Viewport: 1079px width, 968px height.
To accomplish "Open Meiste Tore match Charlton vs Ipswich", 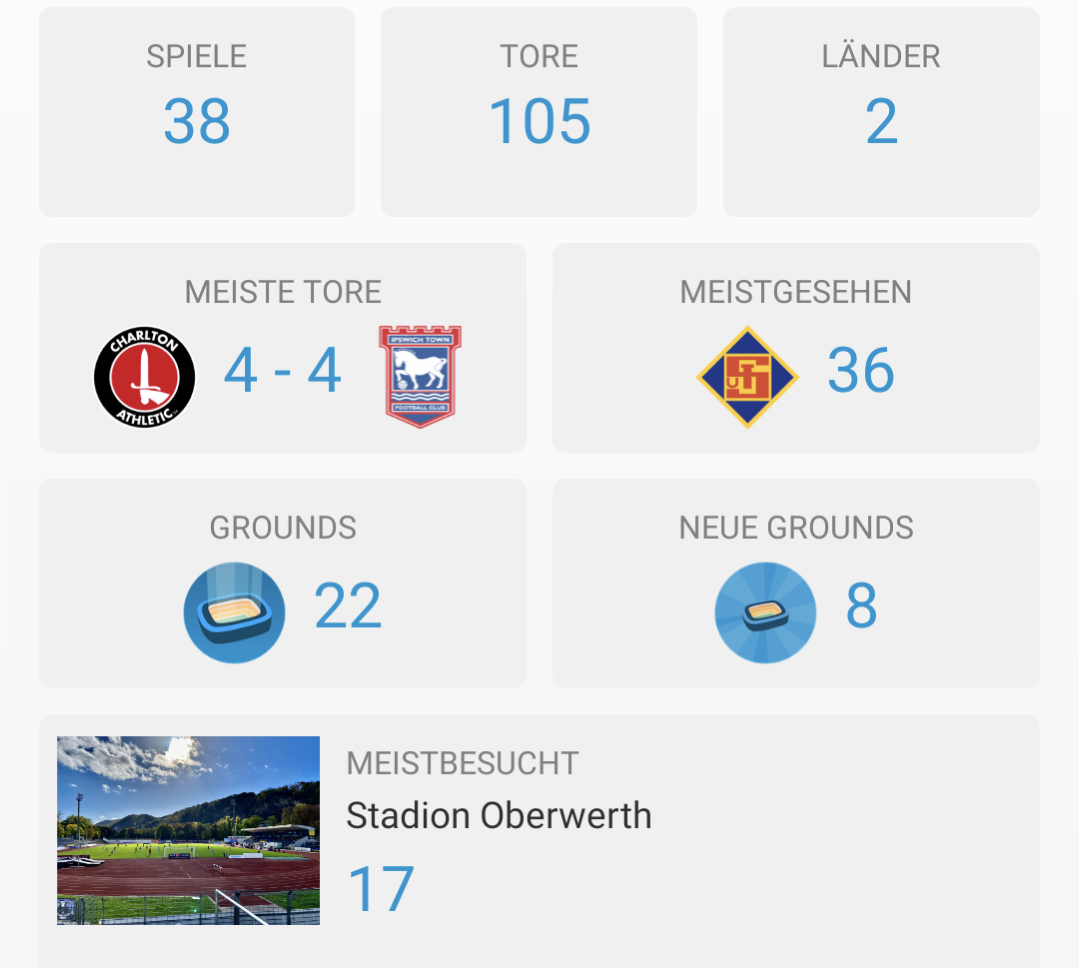I will coord(282,348).
